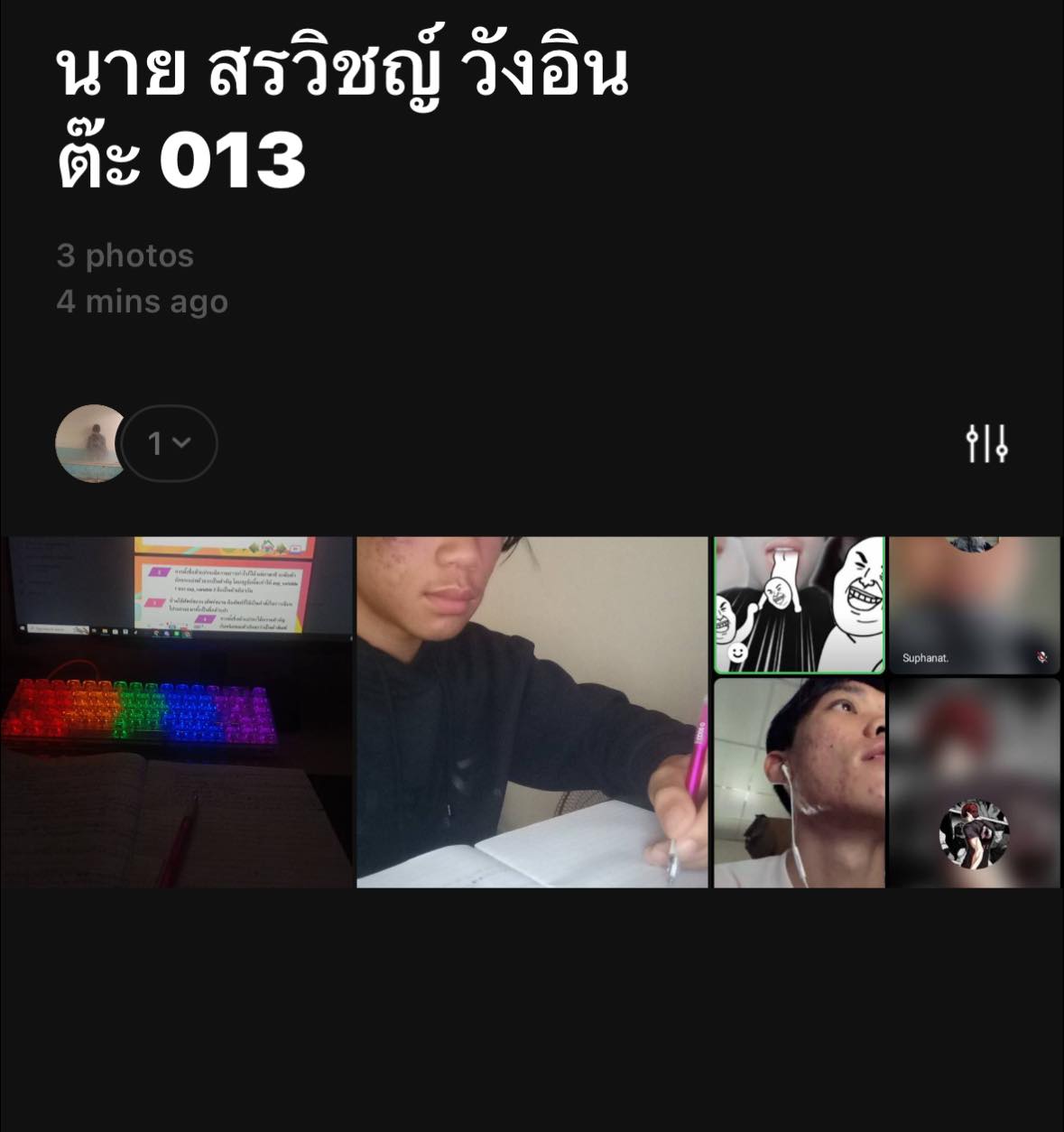
Task: Open the video call screenshot photo
Action: (x=888, y=712)
